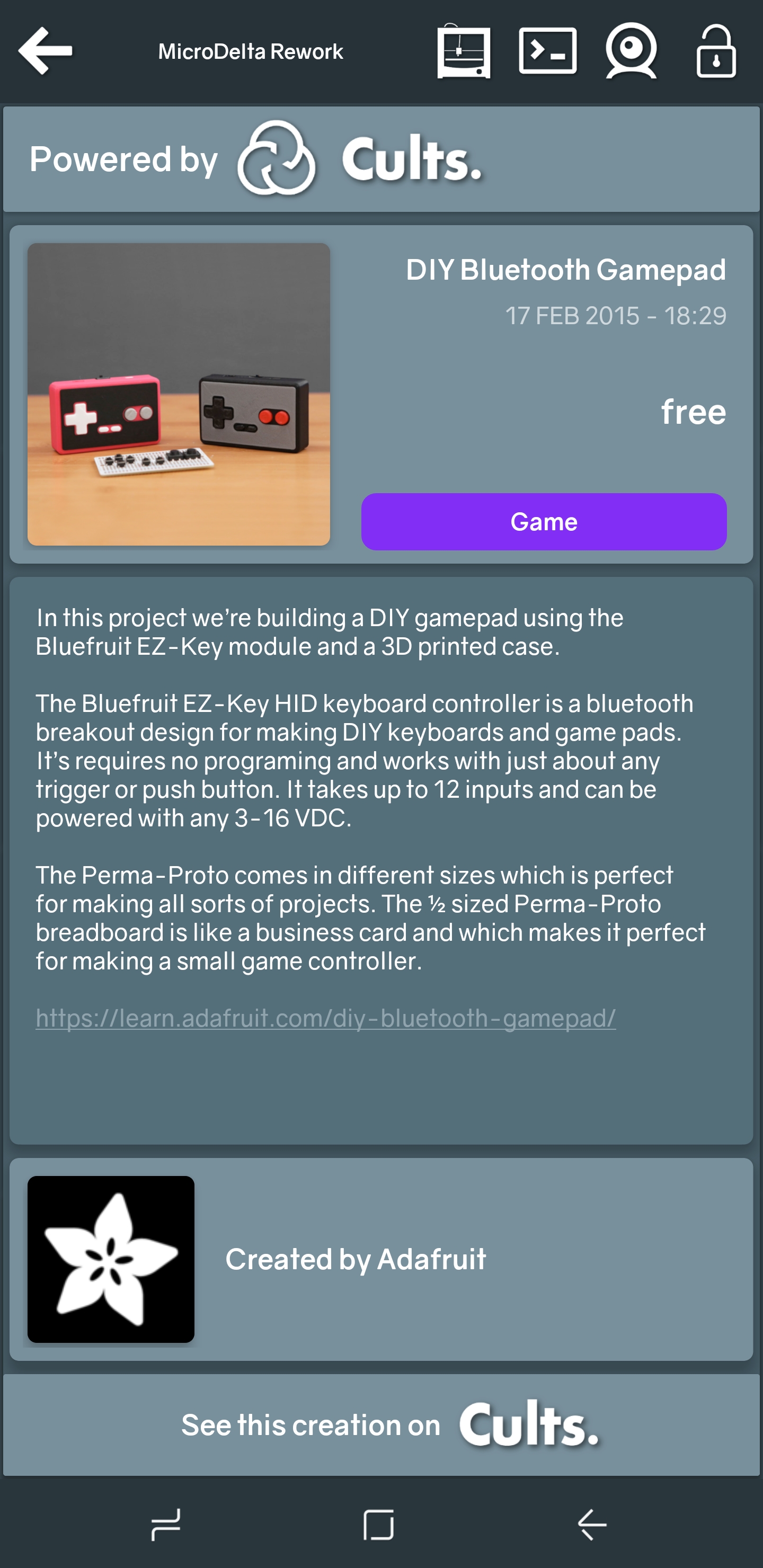Open the DIY Bluetooth Gamepad photo
Viewport: 763px width, 1568px height.
179,394
